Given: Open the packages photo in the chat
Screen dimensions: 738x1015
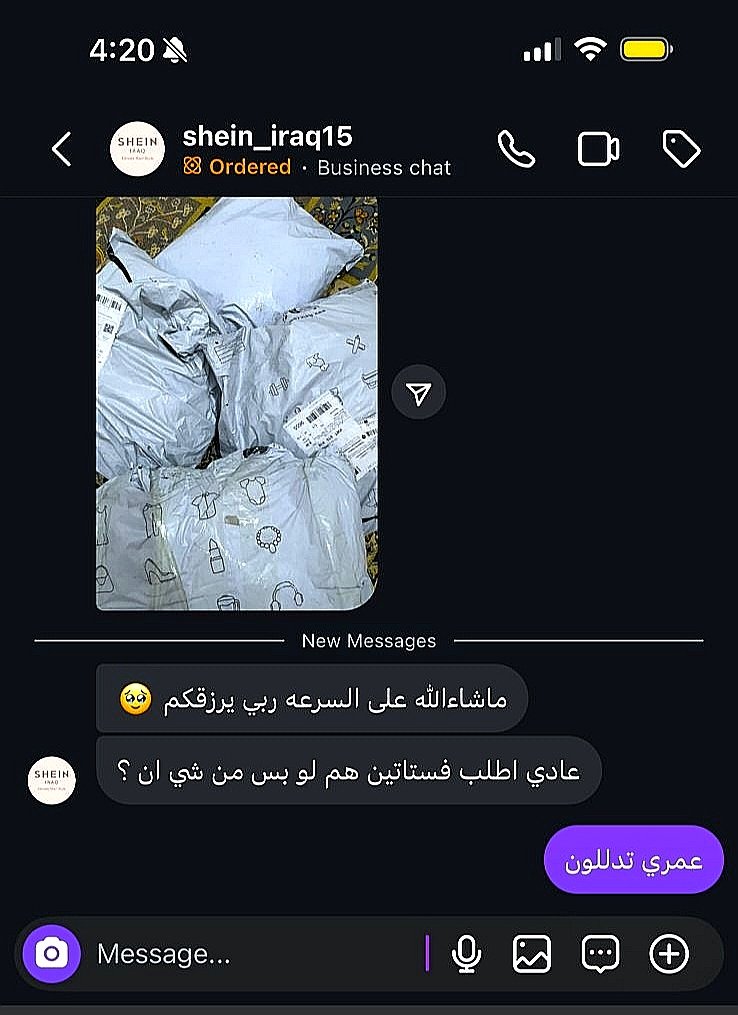Looking at the screenshot, I should [x=236, y=403].
